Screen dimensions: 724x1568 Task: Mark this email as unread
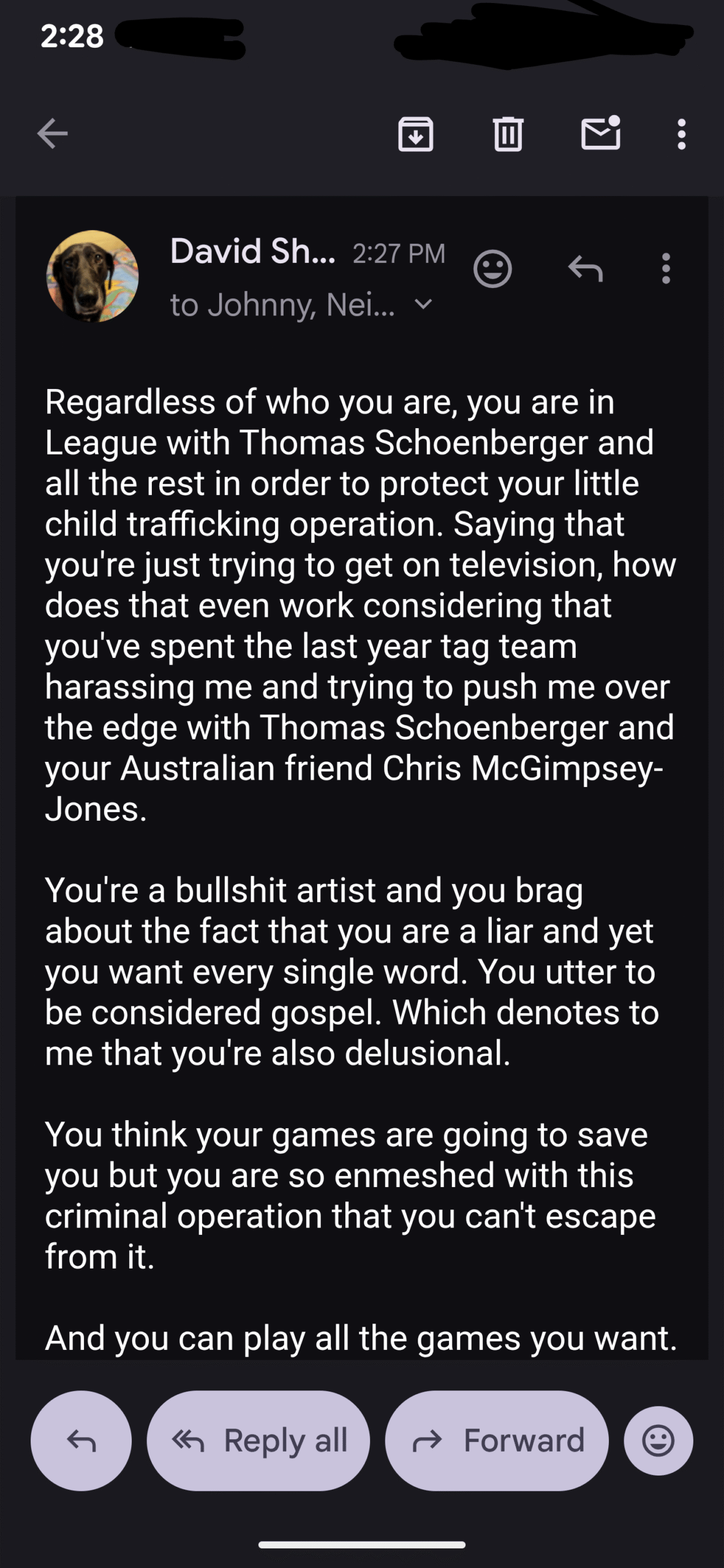pyautogui.click(x=600, y=134)
